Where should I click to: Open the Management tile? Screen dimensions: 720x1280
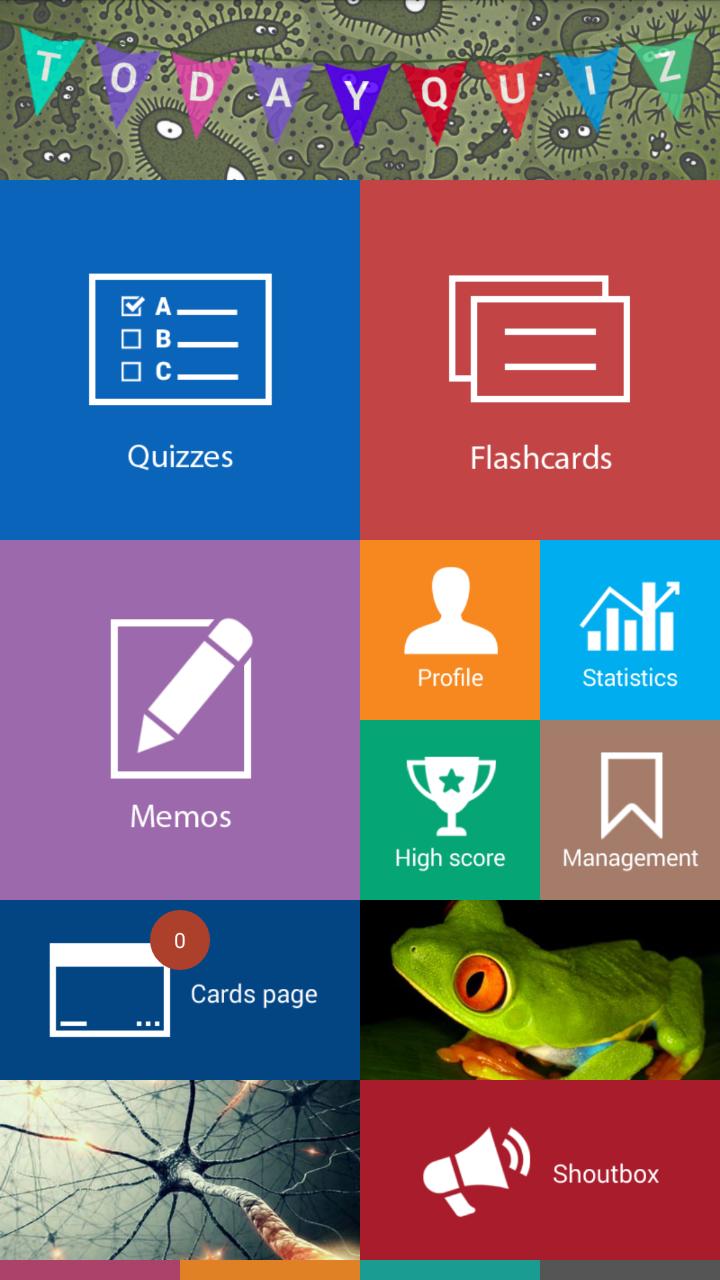(630, 810)
